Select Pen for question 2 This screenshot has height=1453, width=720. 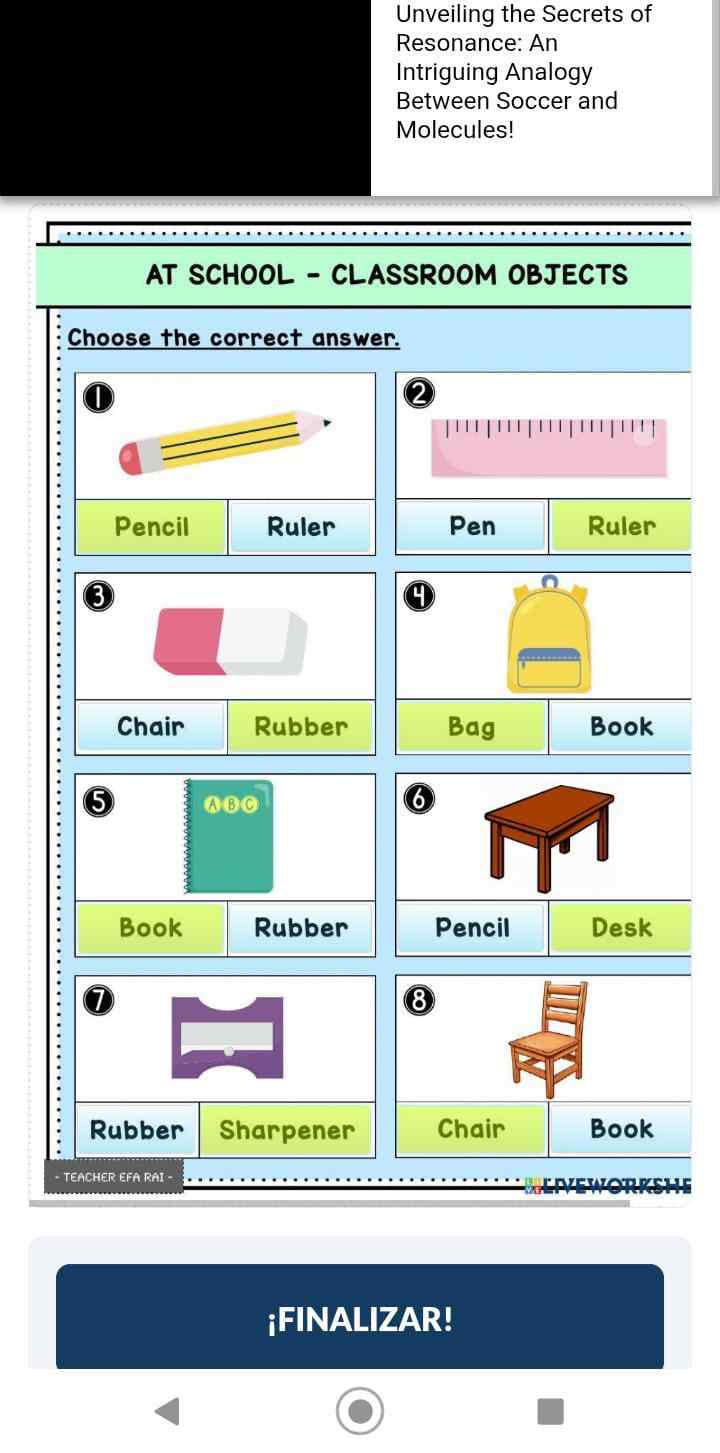pyautogui.click(x=472, y=526)
